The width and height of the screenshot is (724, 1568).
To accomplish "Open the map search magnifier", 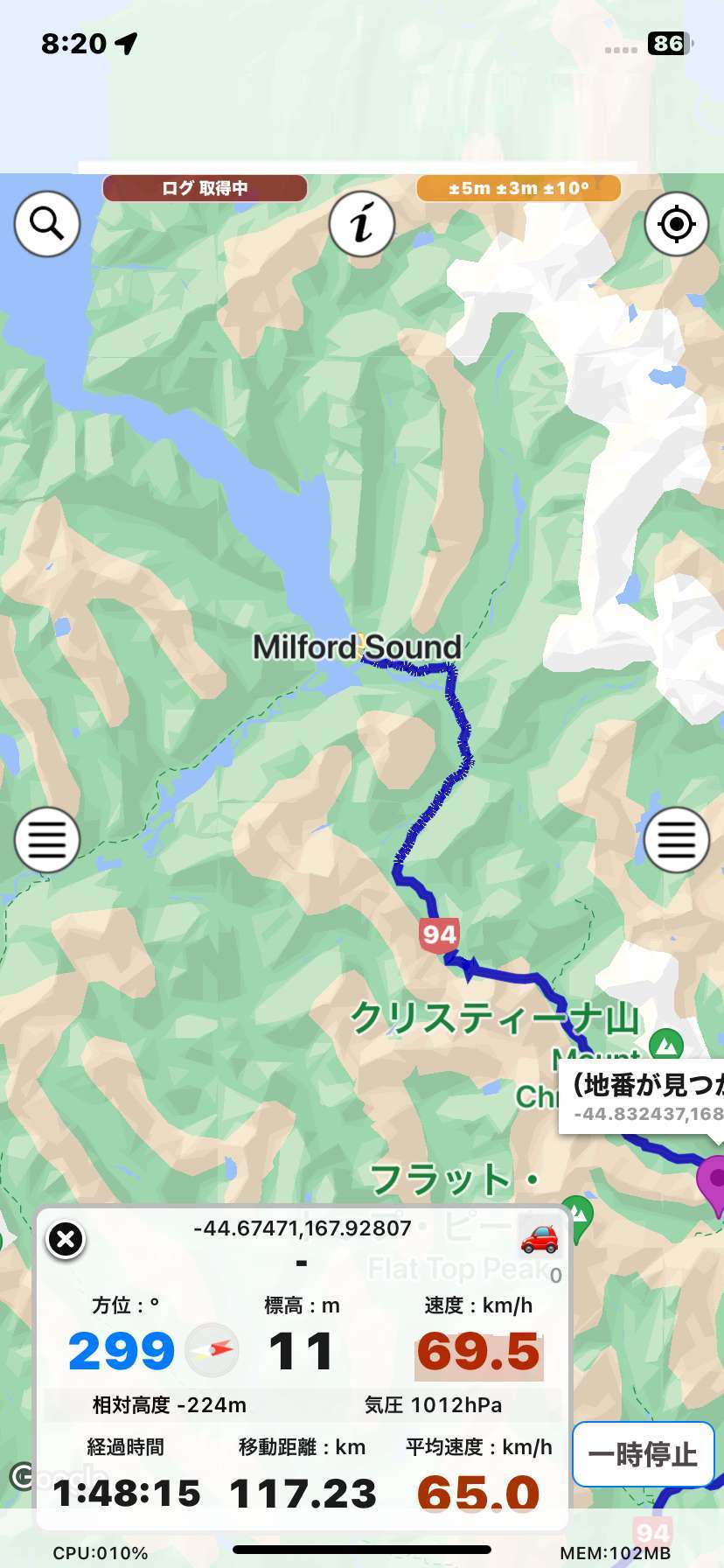I will pos(47,224).
